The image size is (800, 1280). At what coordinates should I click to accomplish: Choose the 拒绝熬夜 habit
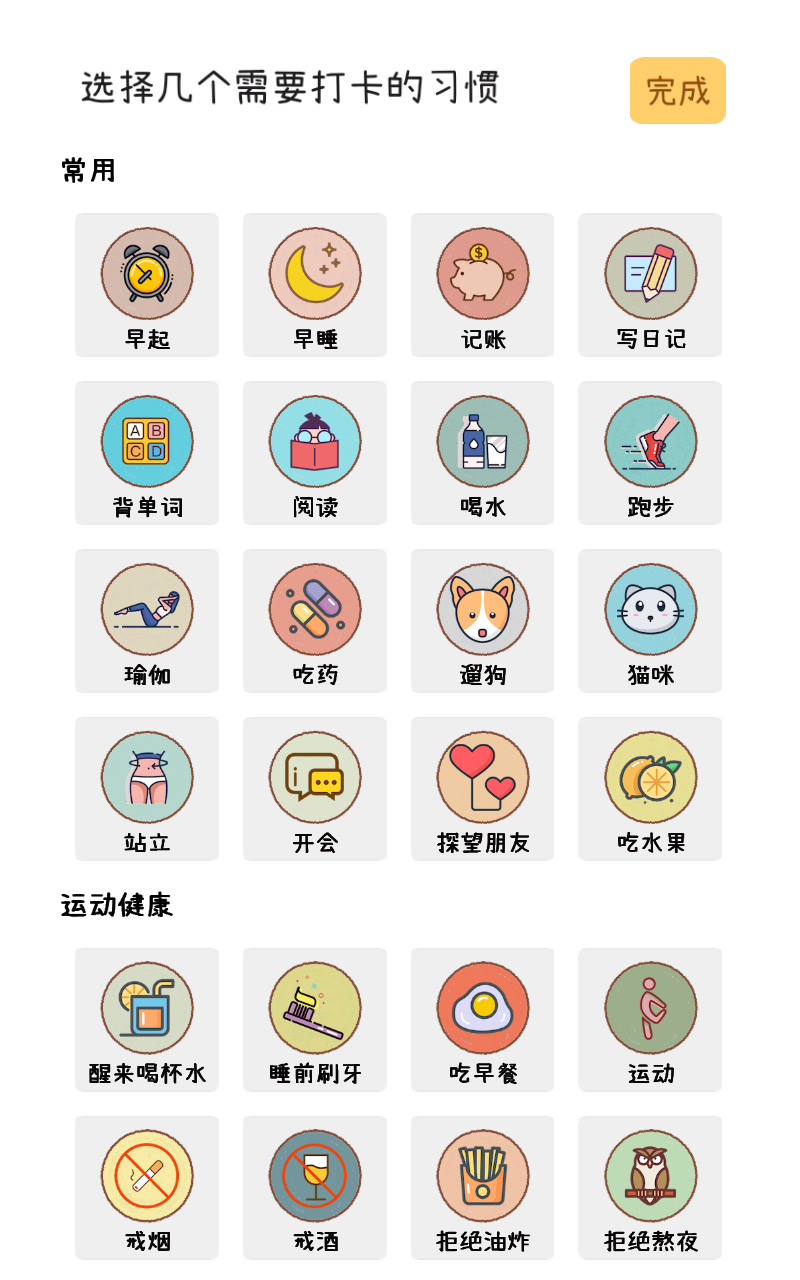click(650, 1187)
